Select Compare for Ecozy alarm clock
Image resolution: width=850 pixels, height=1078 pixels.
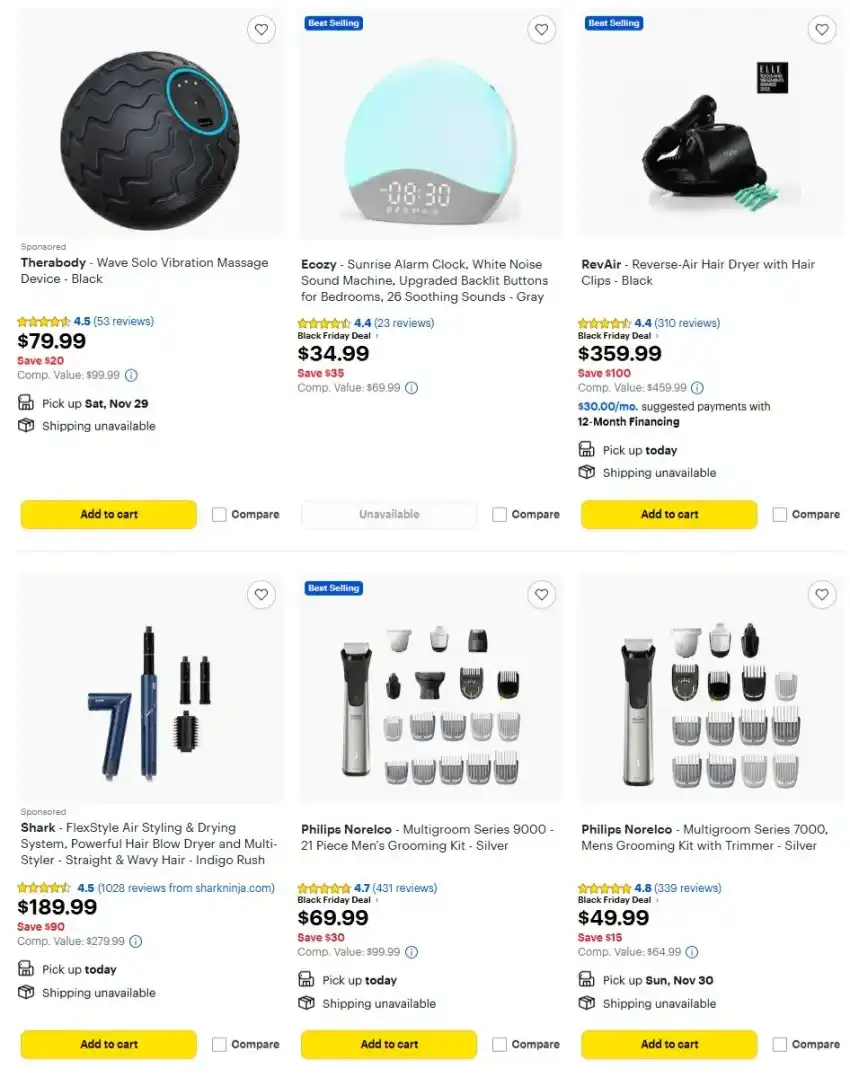499,514
